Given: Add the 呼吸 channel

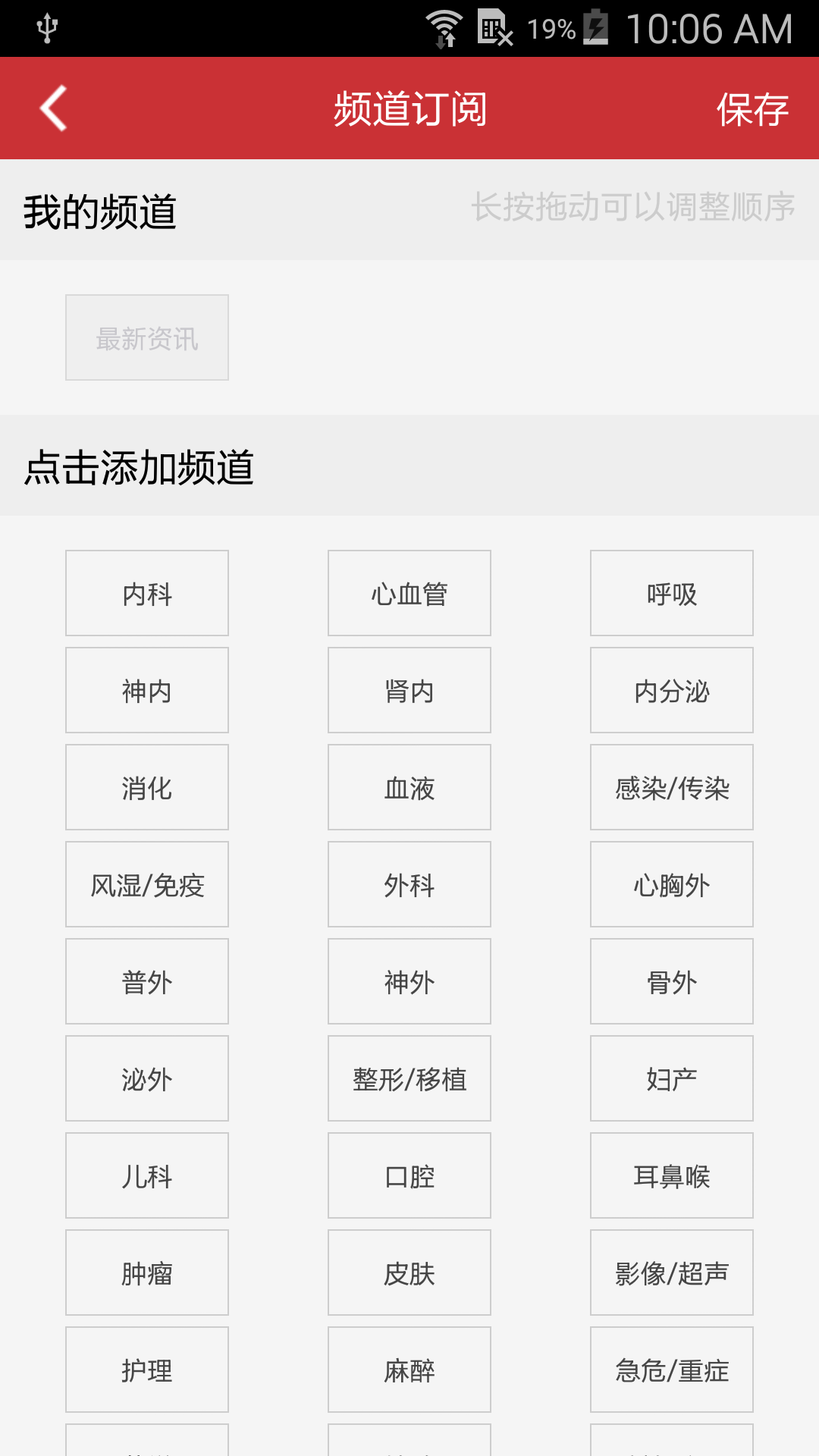Looking at the screenshot, I should click(x=671, y=593).
